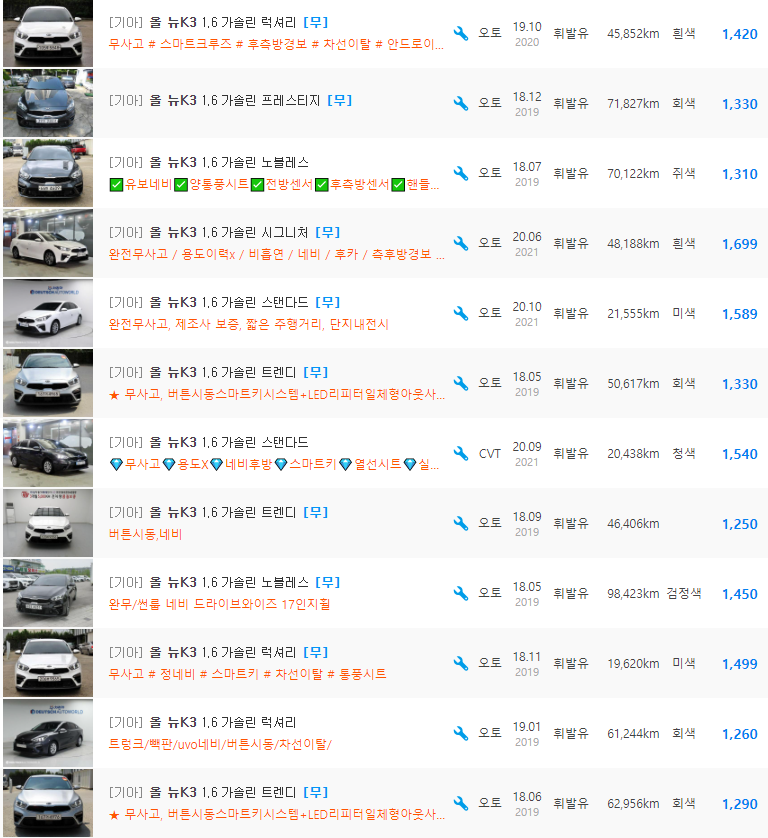Click the 무 badge next to 프레스티지
The width and height of the screenshot is (768, 838).
[339, 100]
